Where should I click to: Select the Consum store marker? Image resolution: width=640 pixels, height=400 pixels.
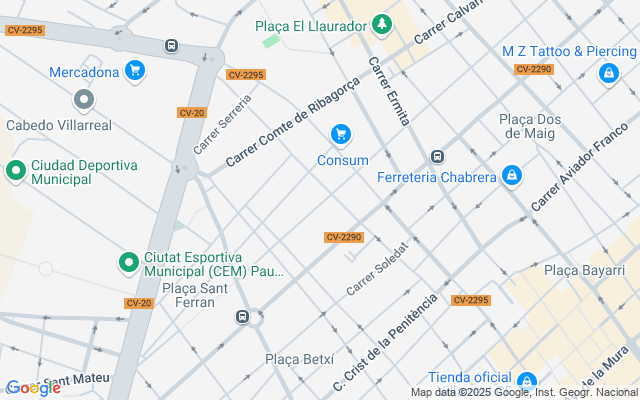[341, 134]
